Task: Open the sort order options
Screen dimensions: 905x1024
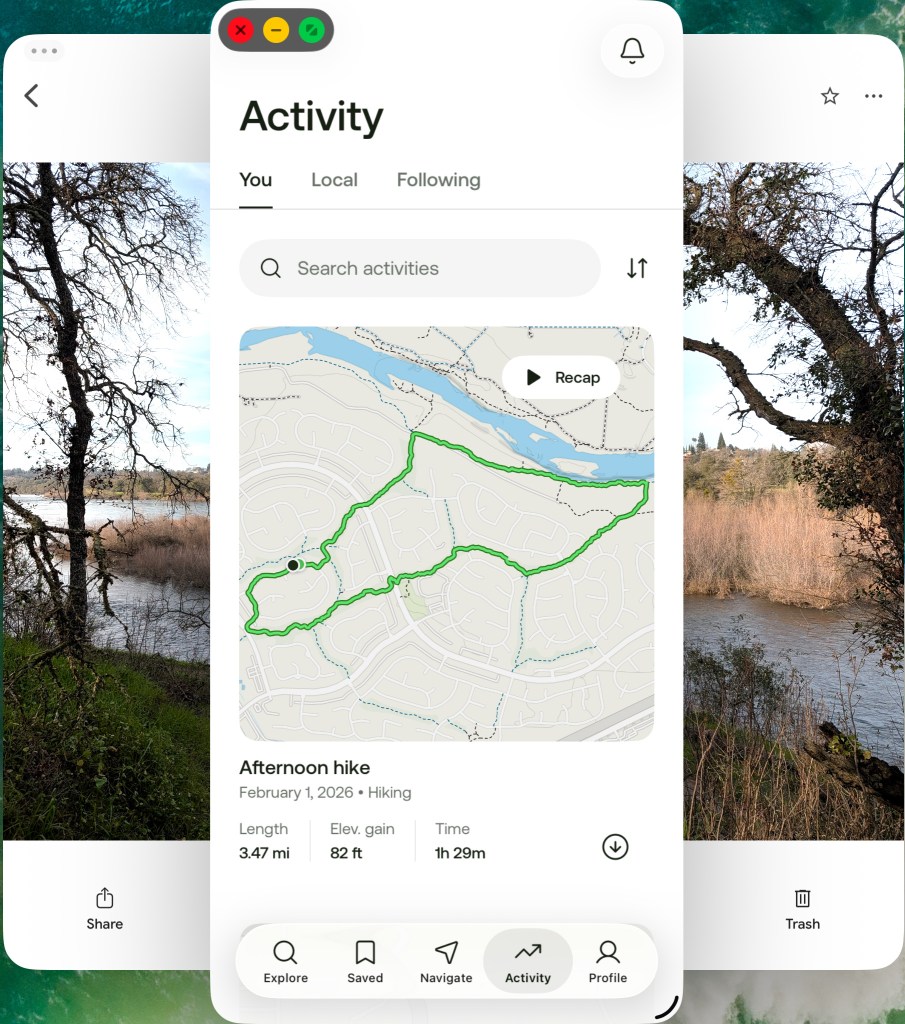Action: click(x=637, y=268)
